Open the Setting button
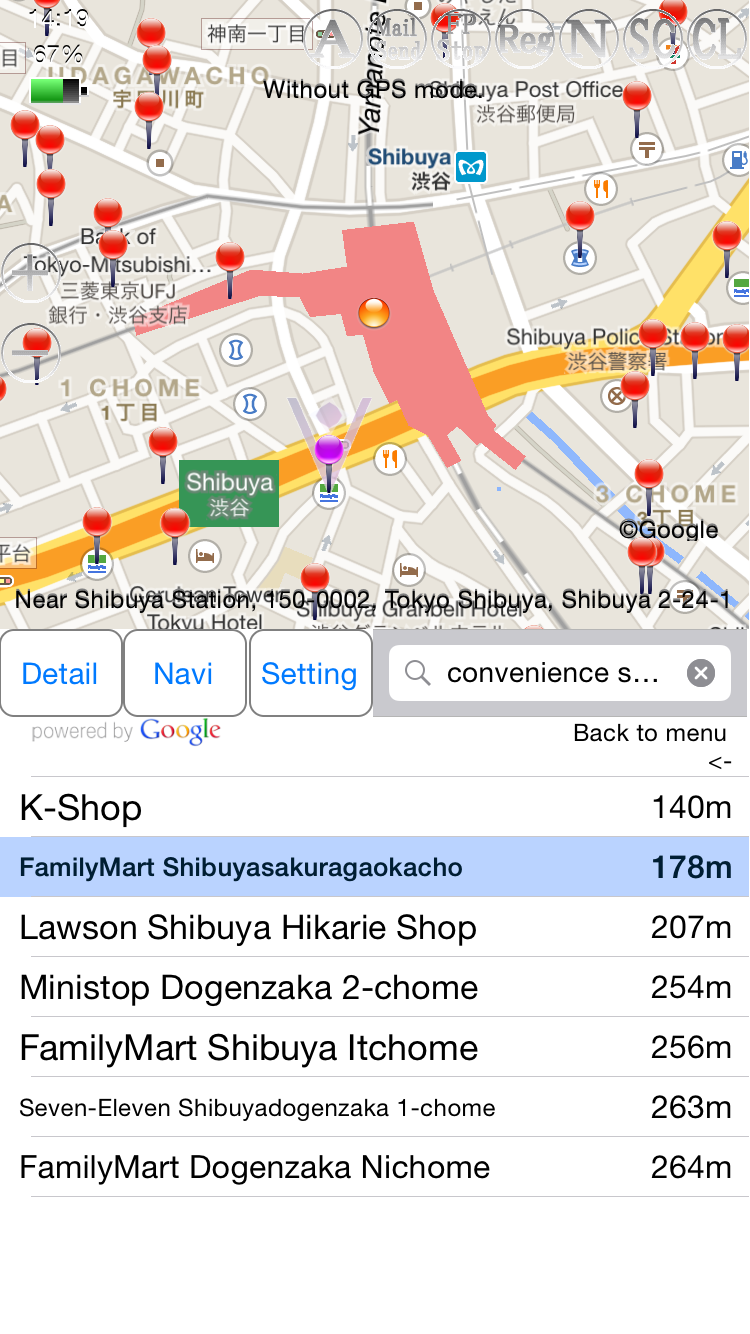The width and height of the screenshot is (750, 1334). click(x=310, y=673)
